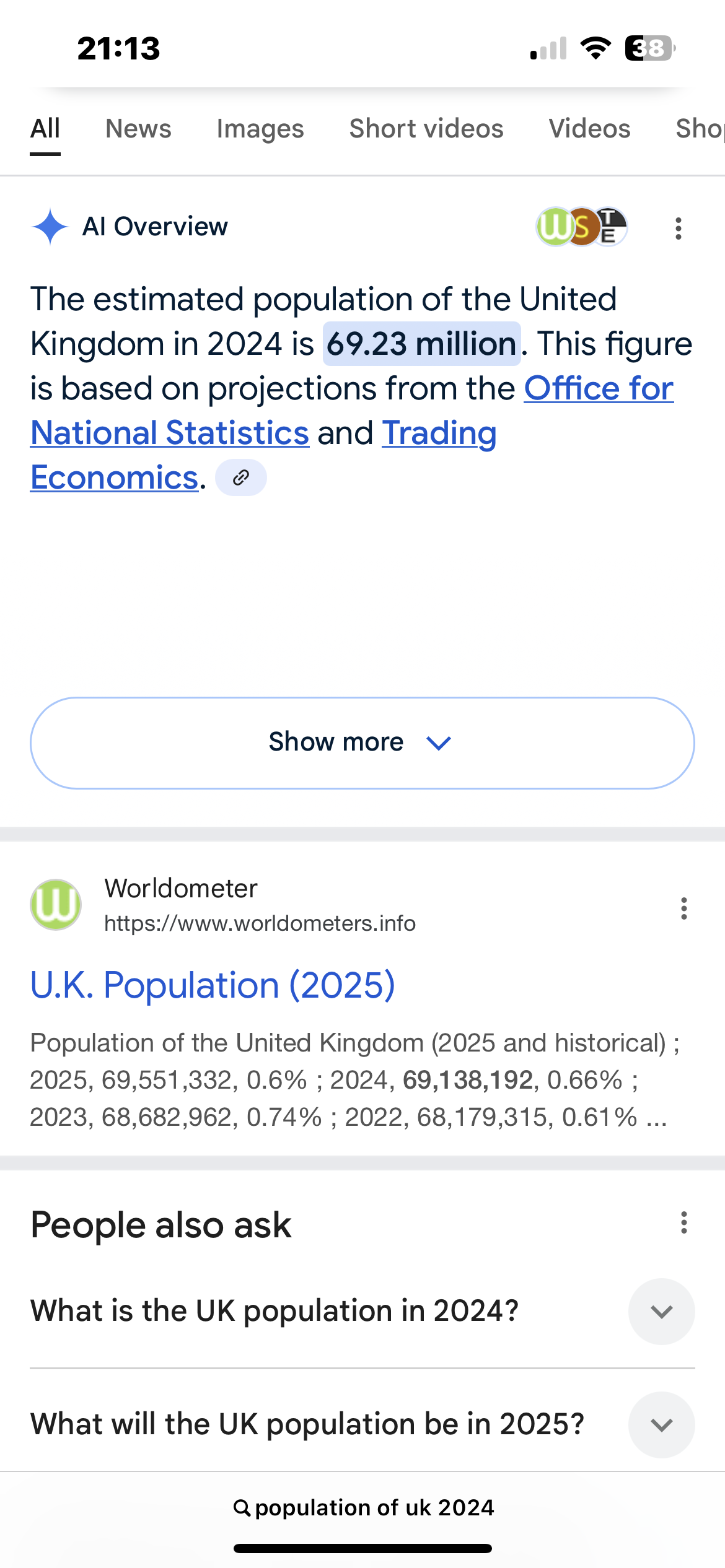Open the AI Overview options menu

pos(679,228)
